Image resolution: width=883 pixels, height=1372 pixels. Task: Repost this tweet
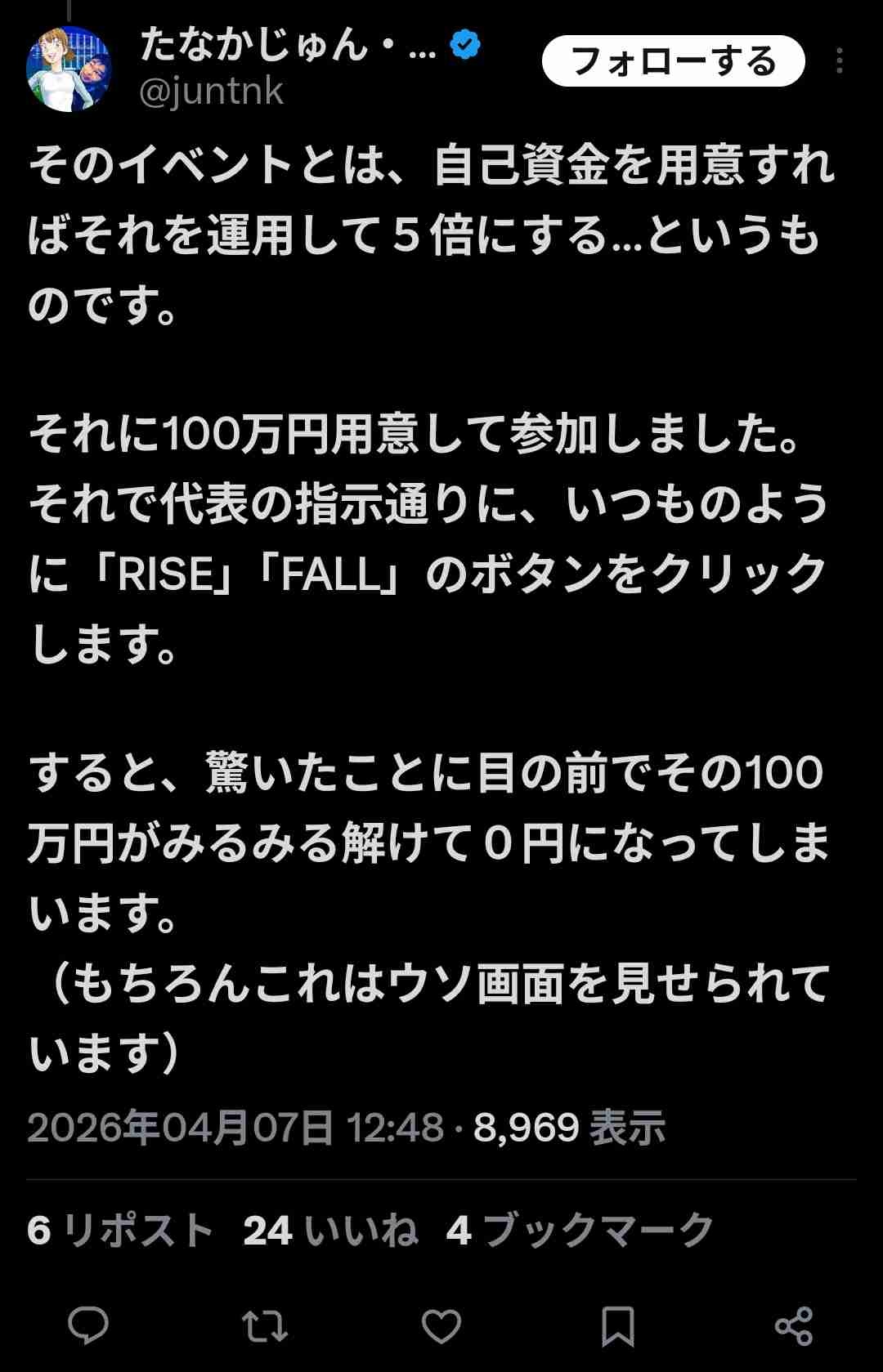click(x=265, y=1325)
